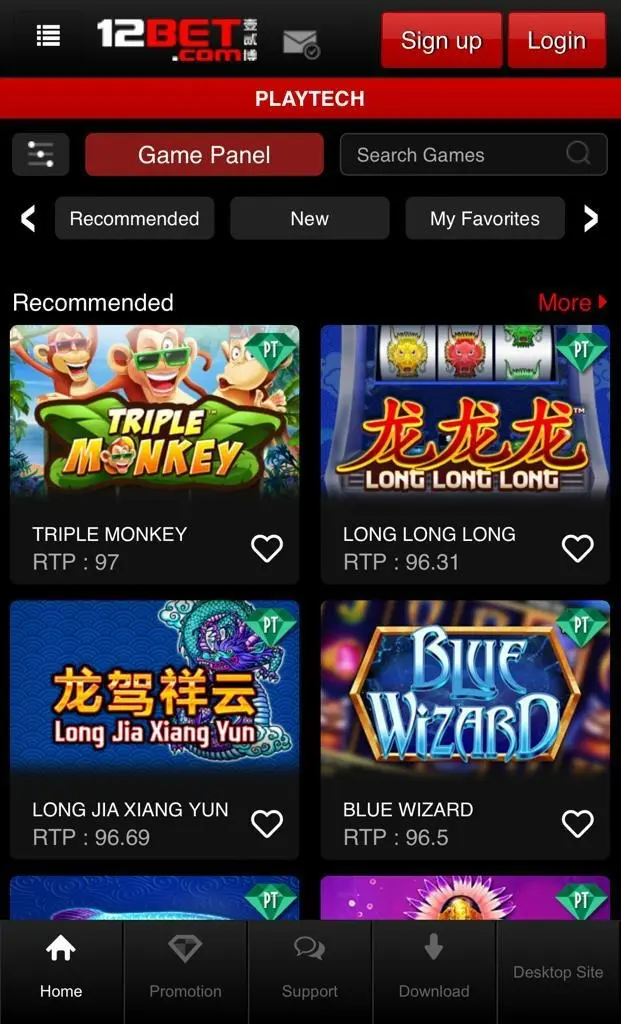This screenshot has height=1024, width=621.
Task: Show previous category with left arrow
Action: pos(27,219)
